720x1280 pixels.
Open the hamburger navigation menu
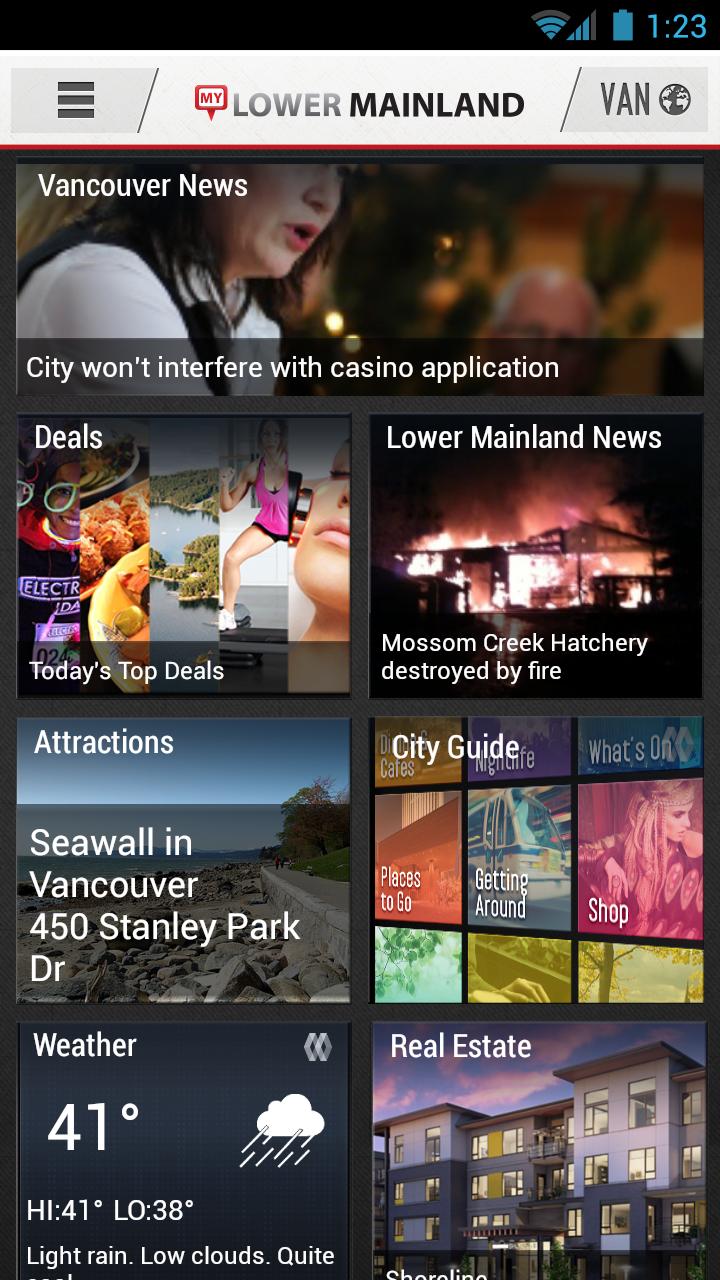point(76,100)
